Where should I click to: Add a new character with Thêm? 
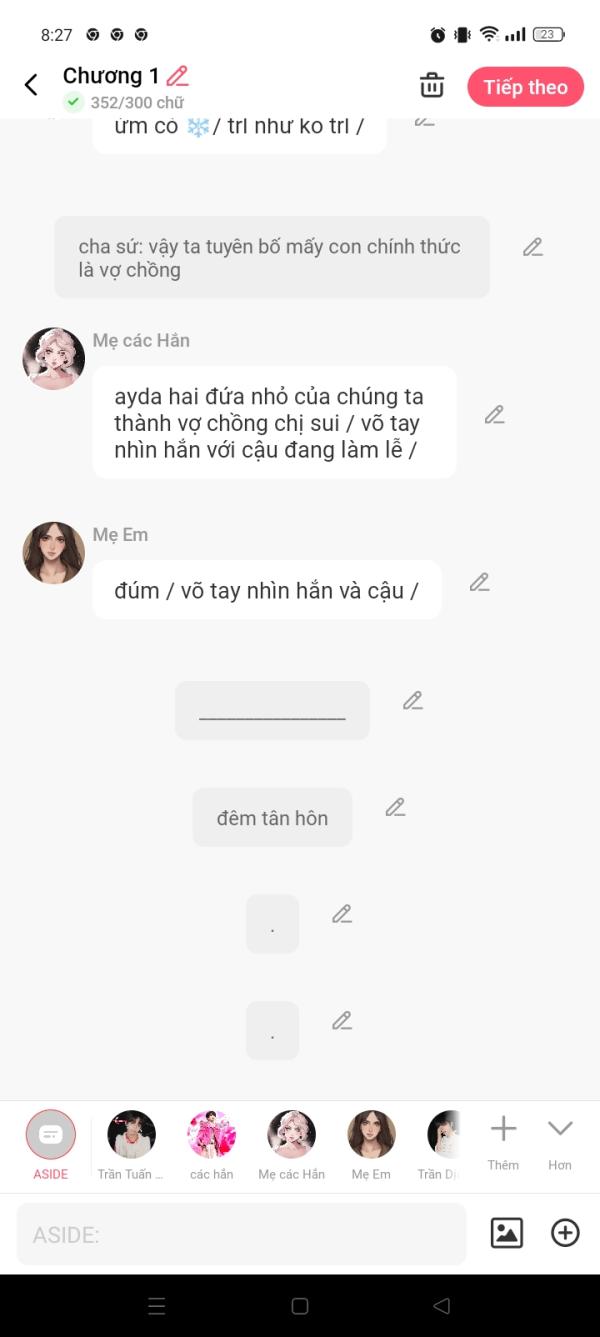click(x=503, y=1139)
